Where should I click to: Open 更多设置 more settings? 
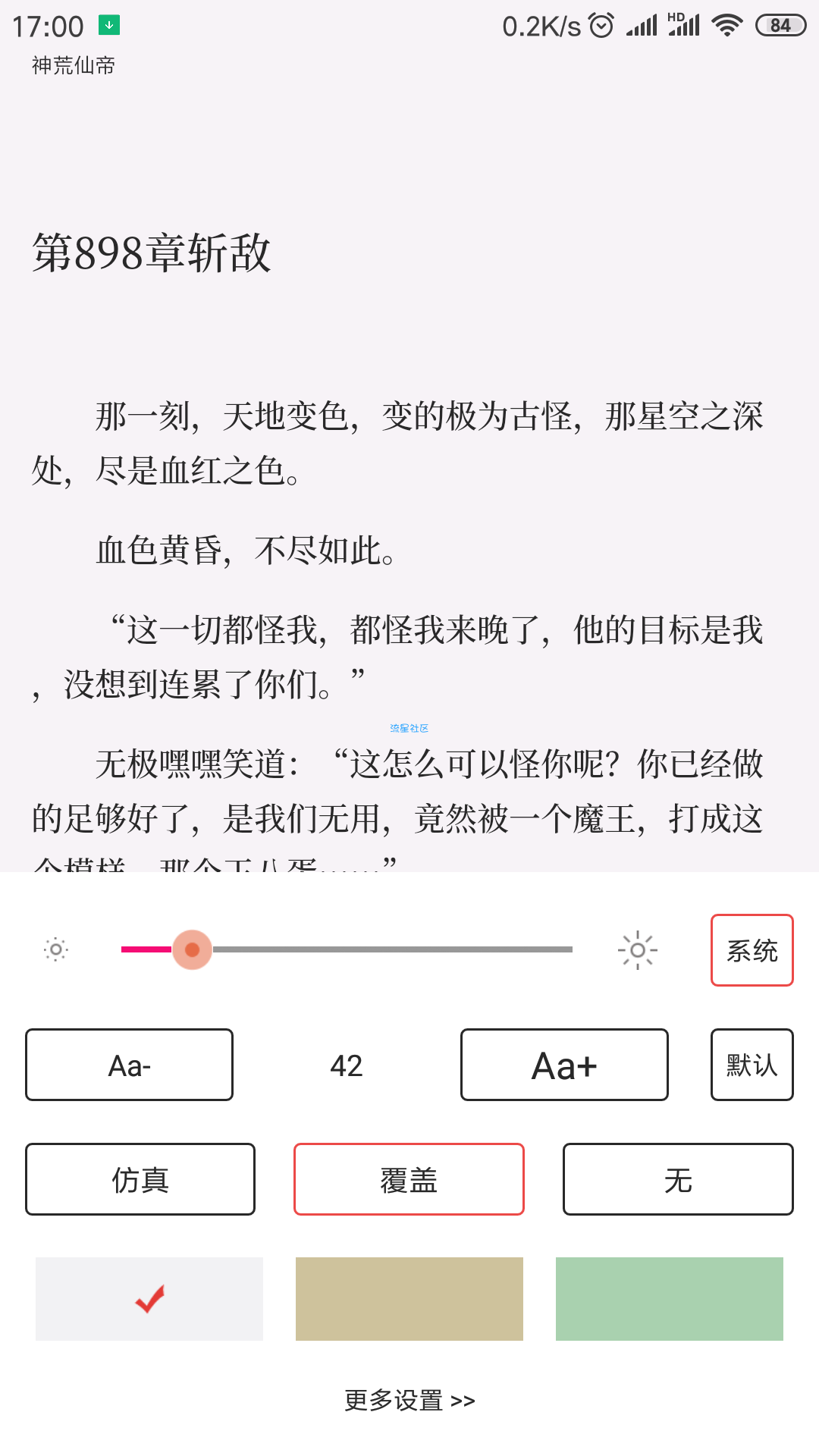pos(409,1400)
